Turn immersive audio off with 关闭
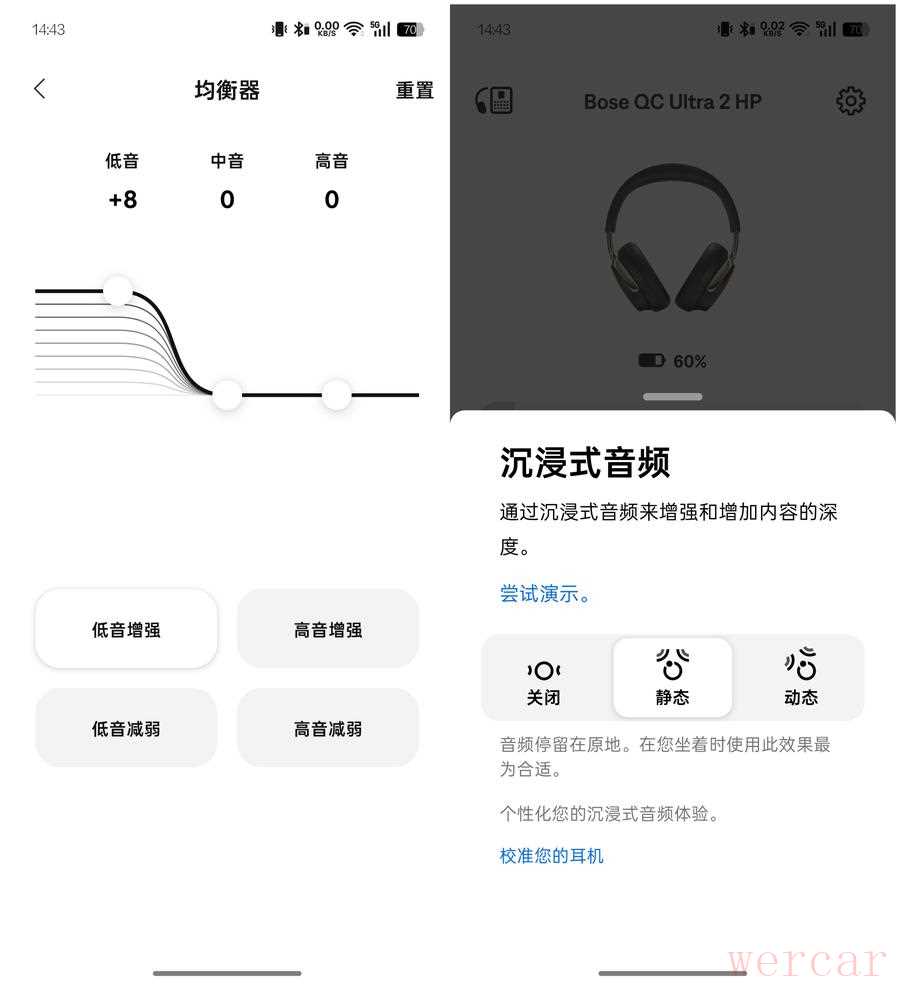 [x=544, y=678]
